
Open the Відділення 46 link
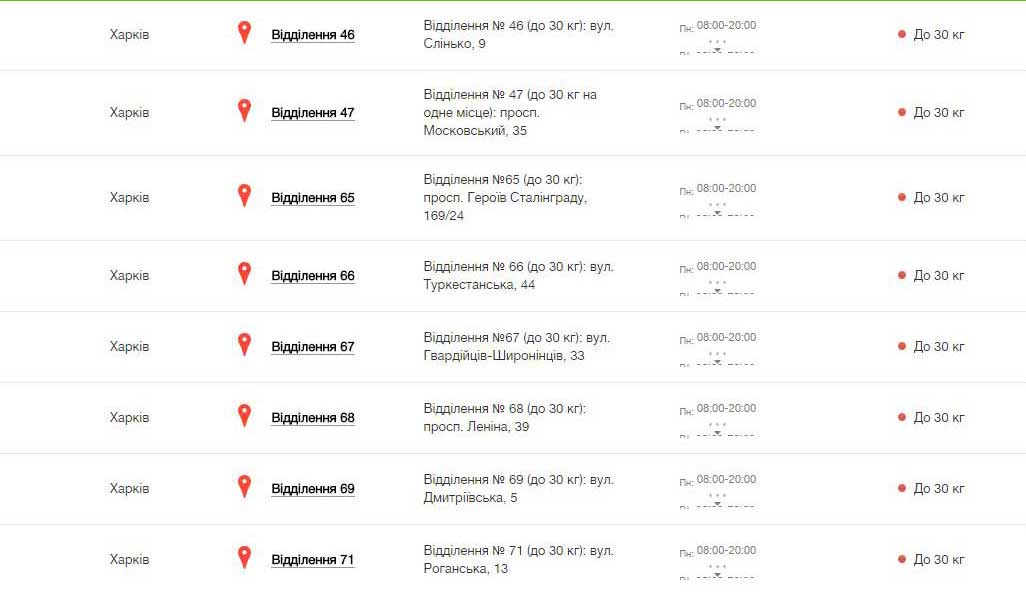[313, 35]
